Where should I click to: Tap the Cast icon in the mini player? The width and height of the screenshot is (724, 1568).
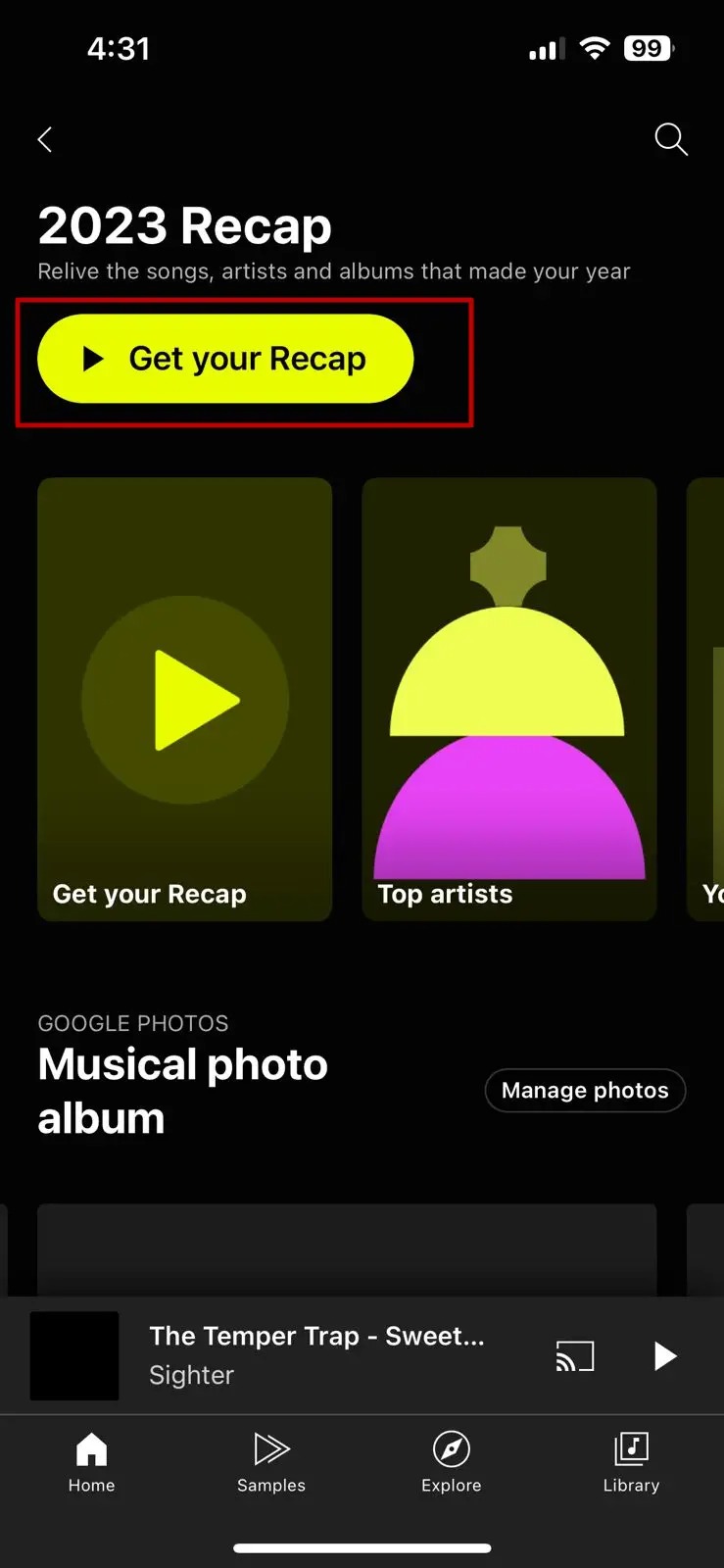coord(576,1355)
